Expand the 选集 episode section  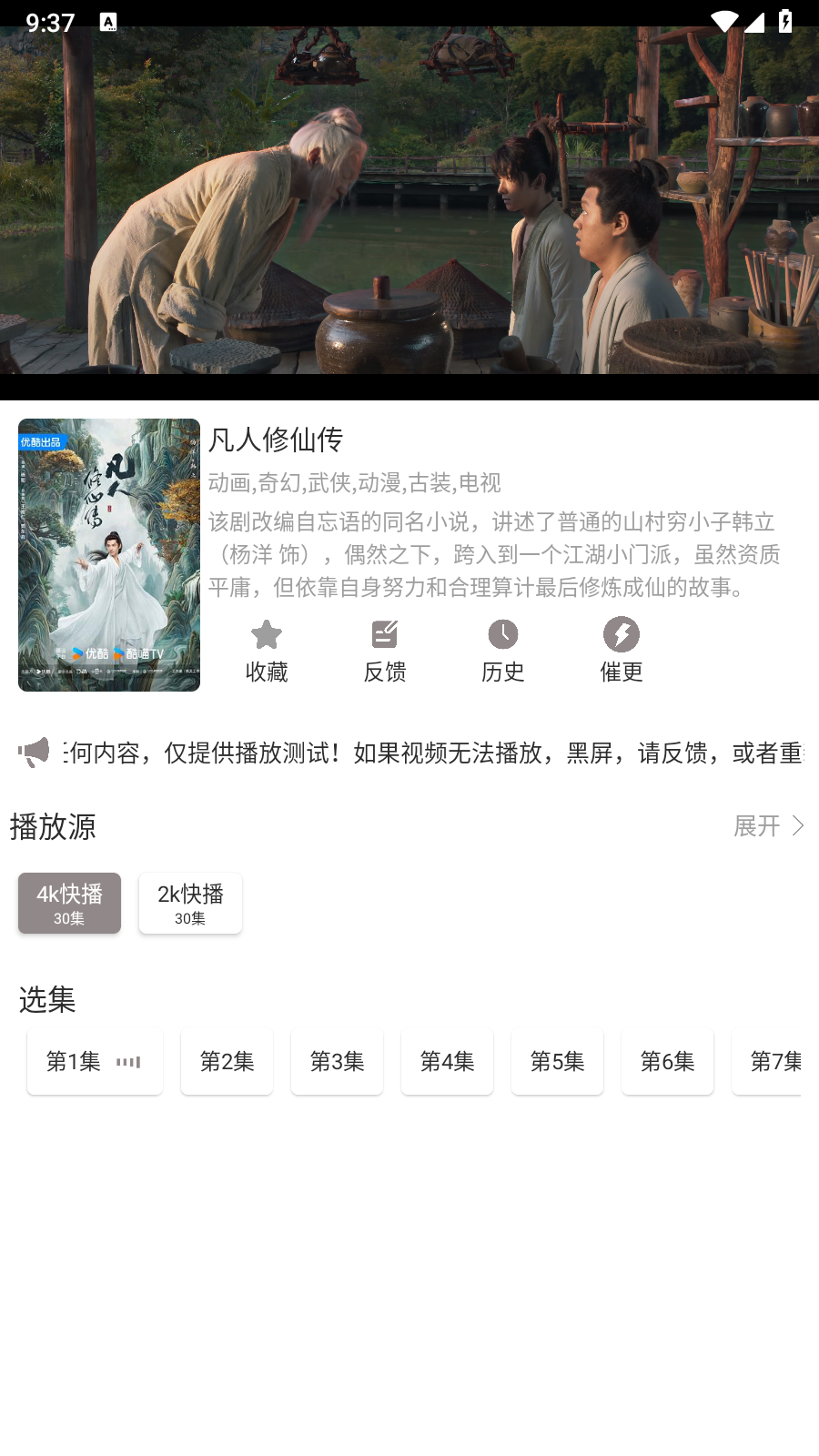[46, 1000]
